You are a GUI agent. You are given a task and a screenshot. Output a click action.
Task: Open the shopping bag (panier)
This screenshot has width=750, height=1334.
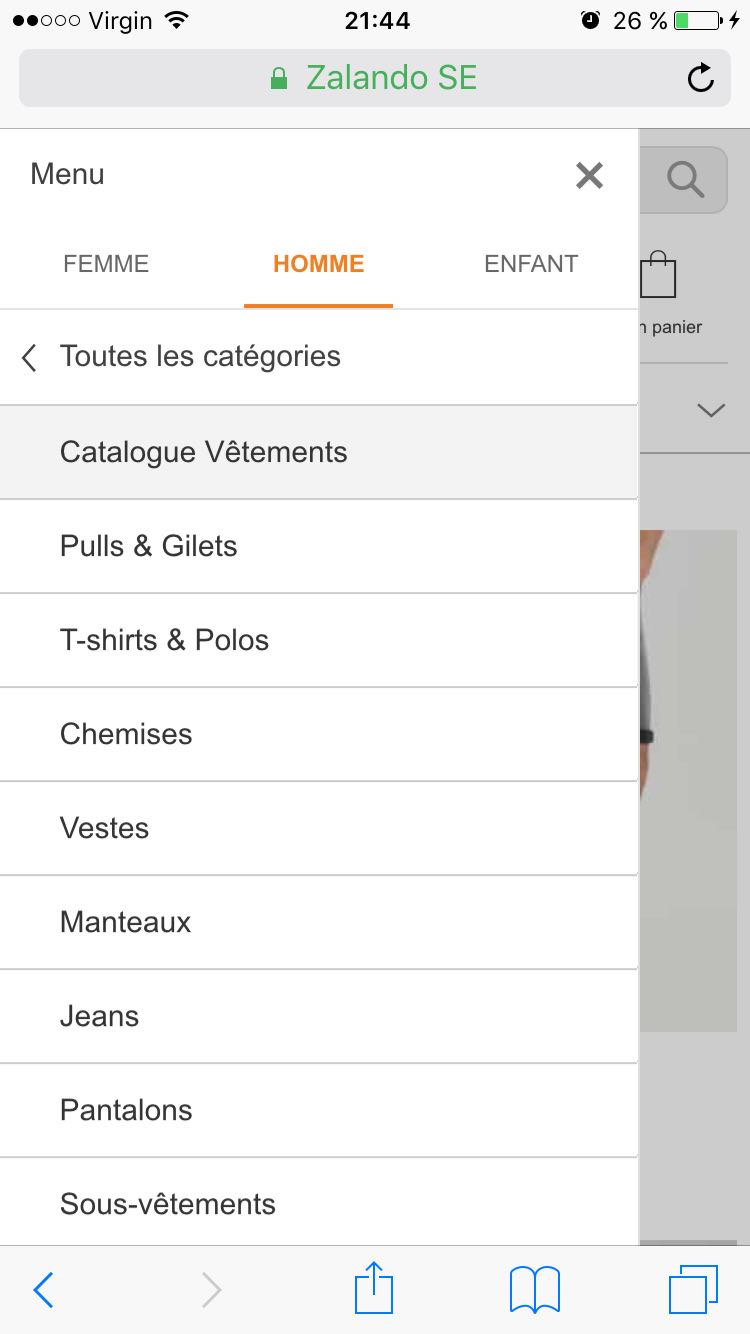click(x=658, y=276)
